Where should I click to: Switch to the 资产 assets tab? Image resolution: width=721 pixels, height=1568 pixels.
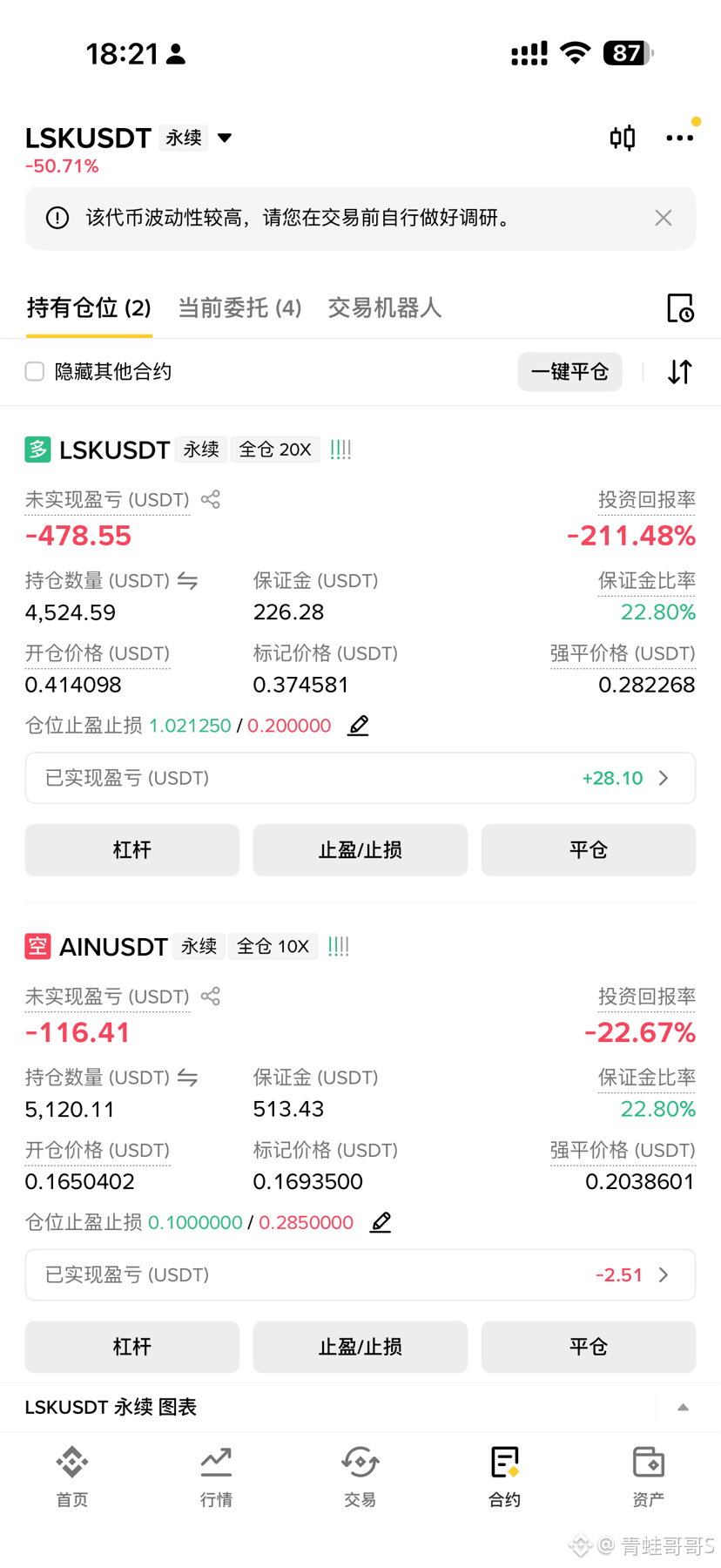point(649,1476)
